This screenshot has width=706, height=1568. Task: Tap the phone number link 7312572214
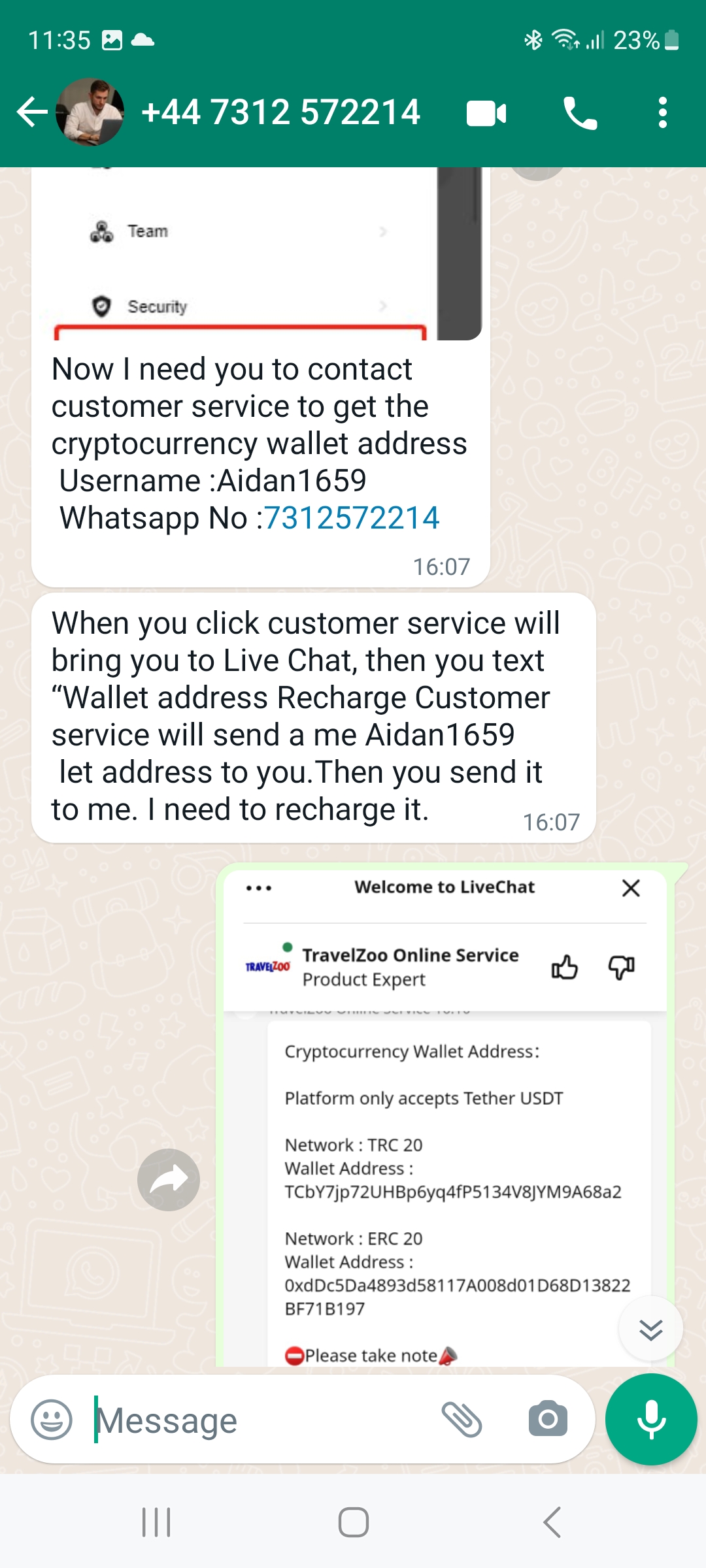click(x=352, y=518)
